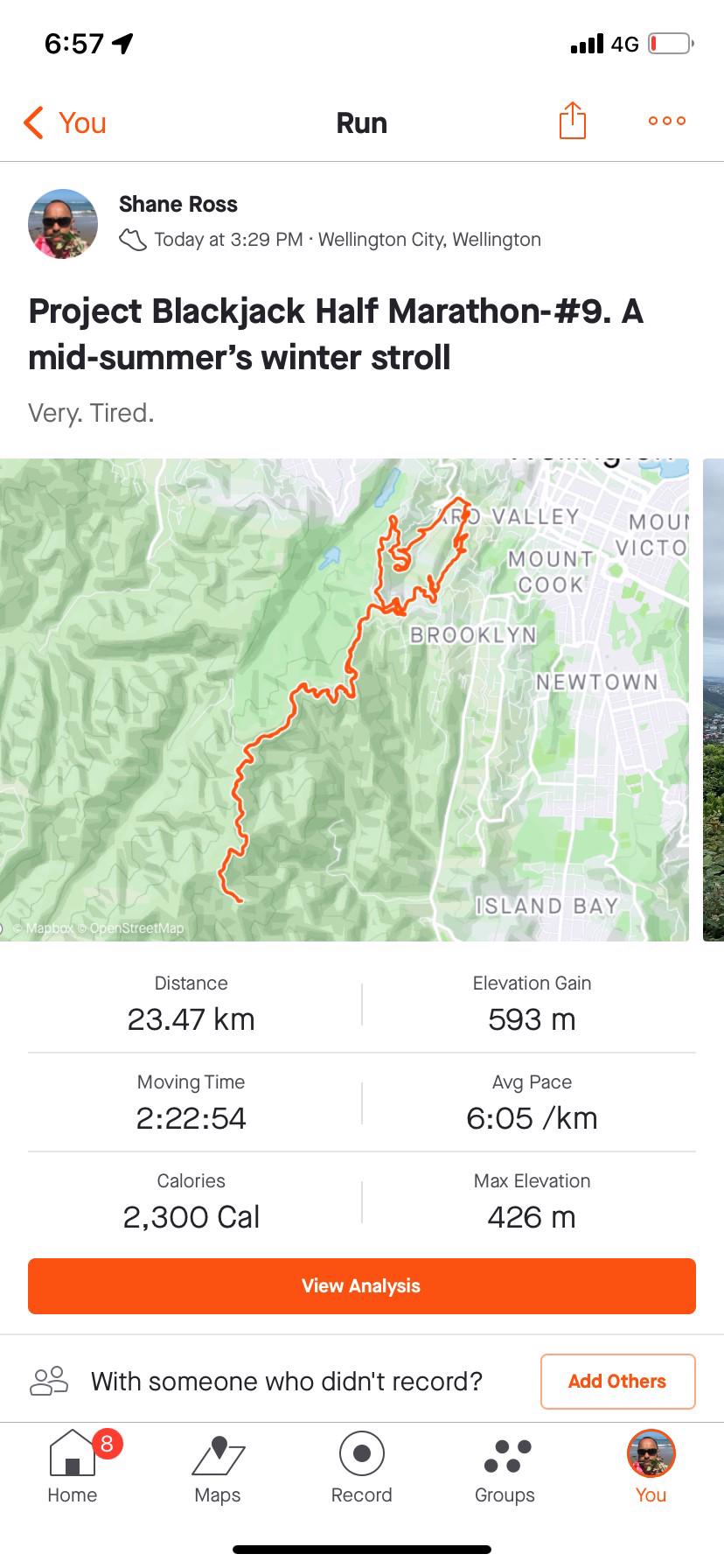Viewport: 724px width, 1568px height.
Task: Select the You tab in bottom bar
Action: (651, 1466)
